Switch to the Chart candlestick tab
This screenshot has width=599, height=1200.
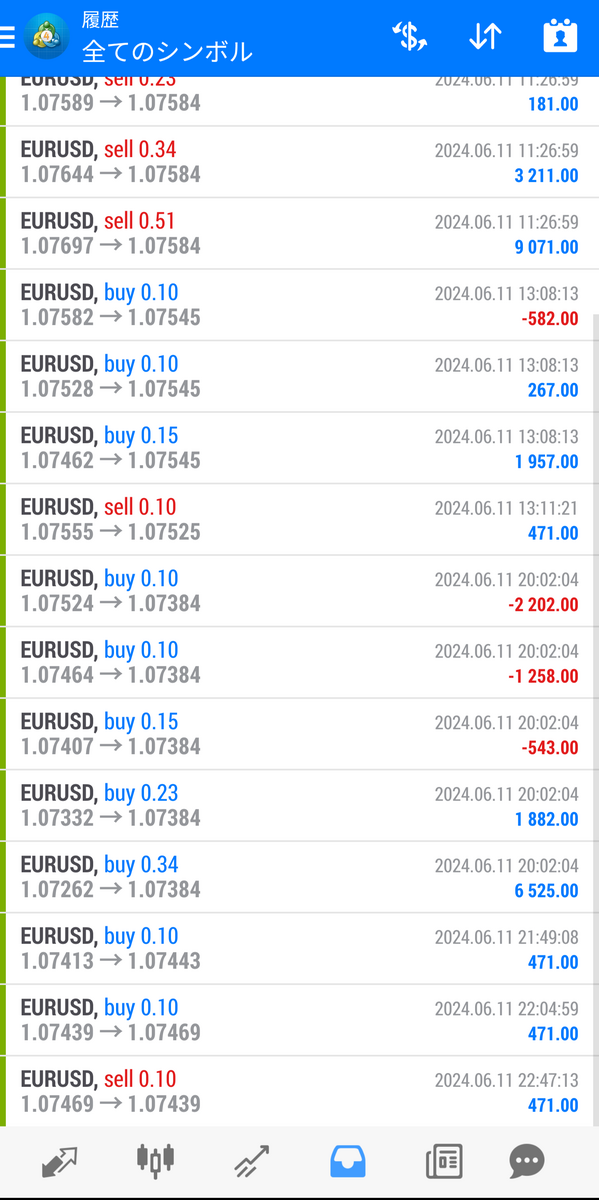155,1160
